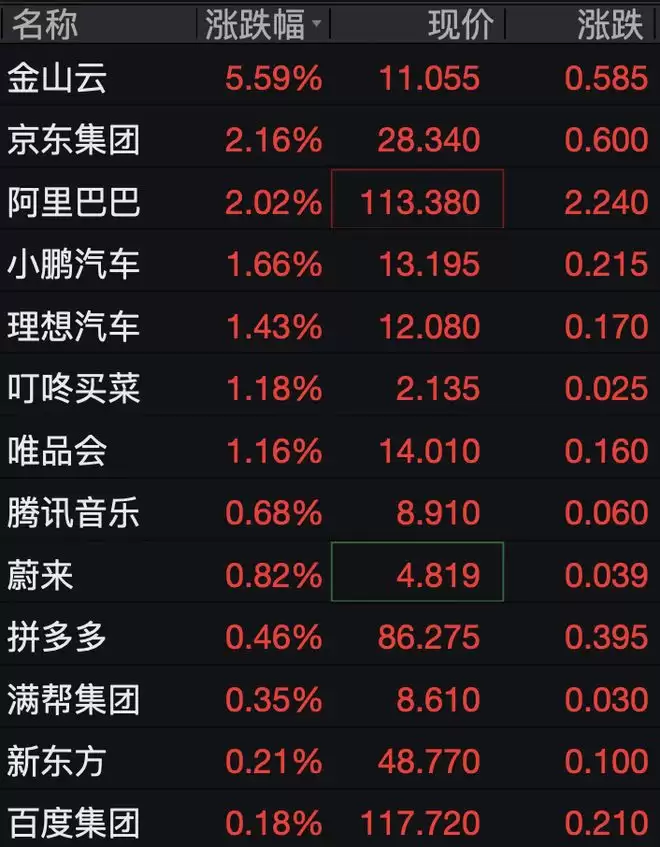Viewport: 660px width, 847px height.
Task: Open the 满帮集团 stock row
Action: (330, 699)
